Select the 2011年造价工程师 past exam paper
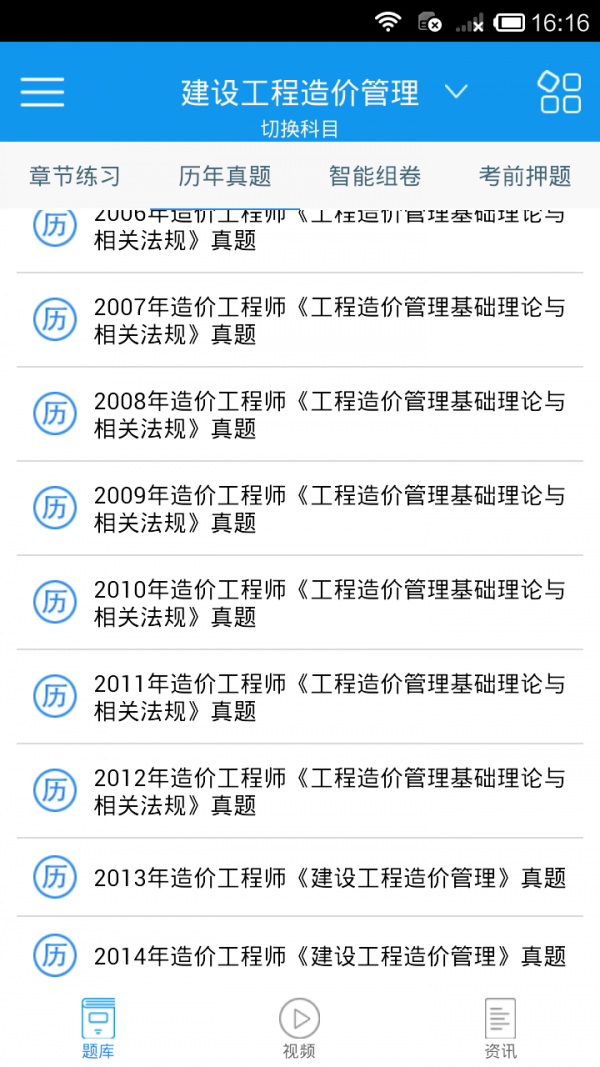The height and width of the screenshot is (1067, 600). pyautogui.click(x=300, y=696)
